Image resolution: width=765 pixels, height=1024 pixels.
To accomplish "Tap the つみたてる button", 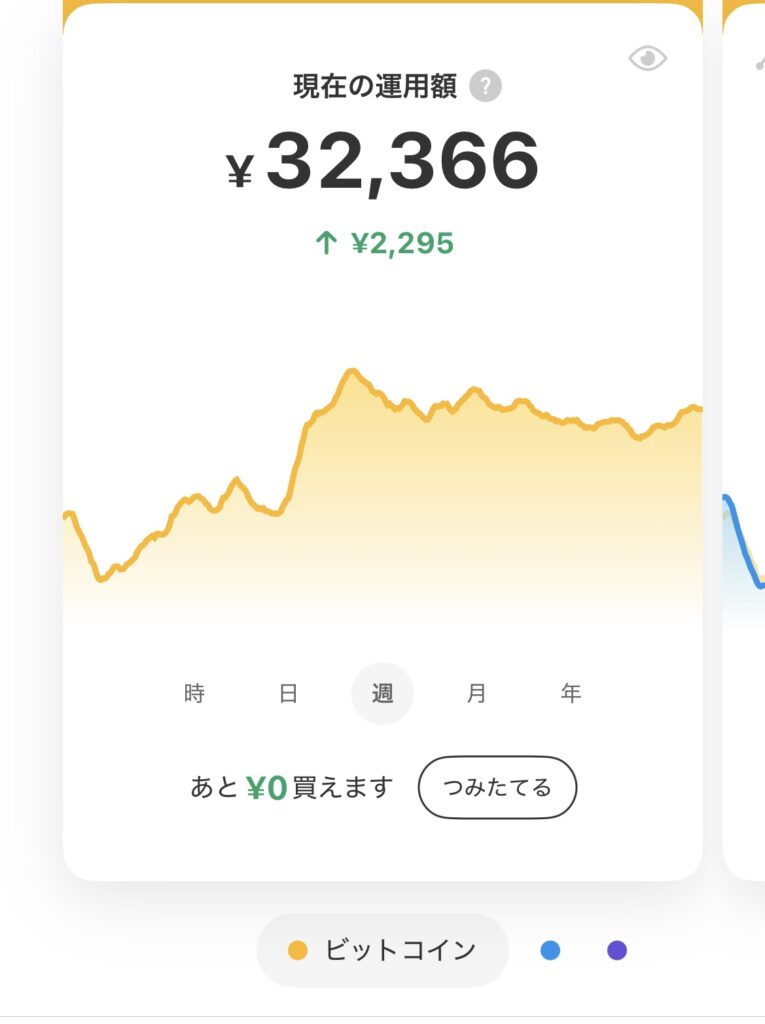I will pos(497,788).
